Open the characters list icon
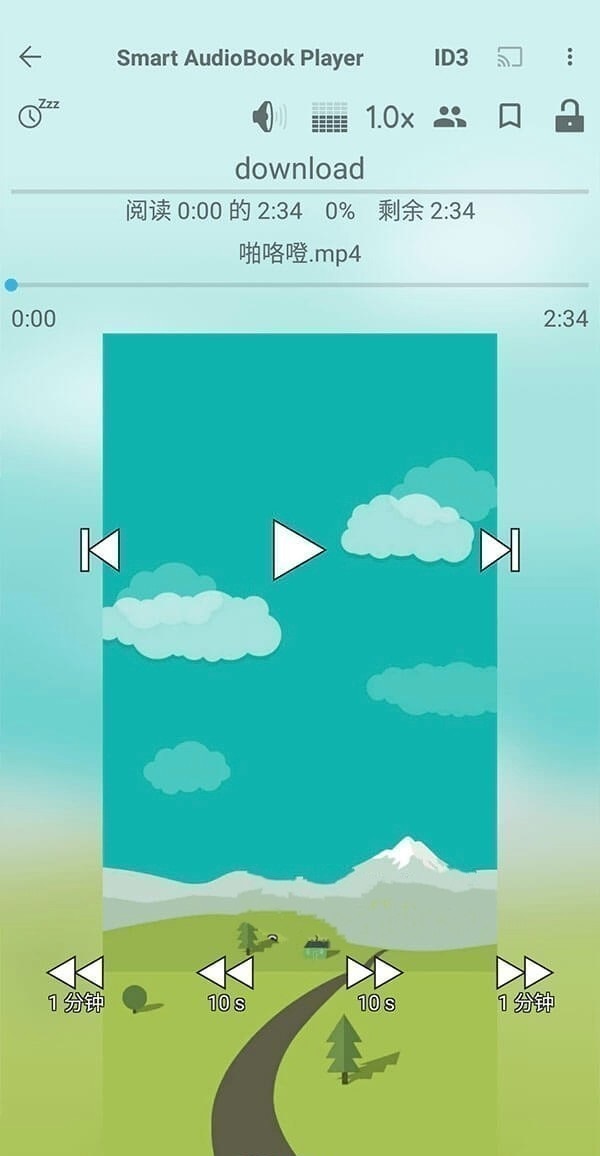This screenshot has height=1156, width=600. [450, 117]
